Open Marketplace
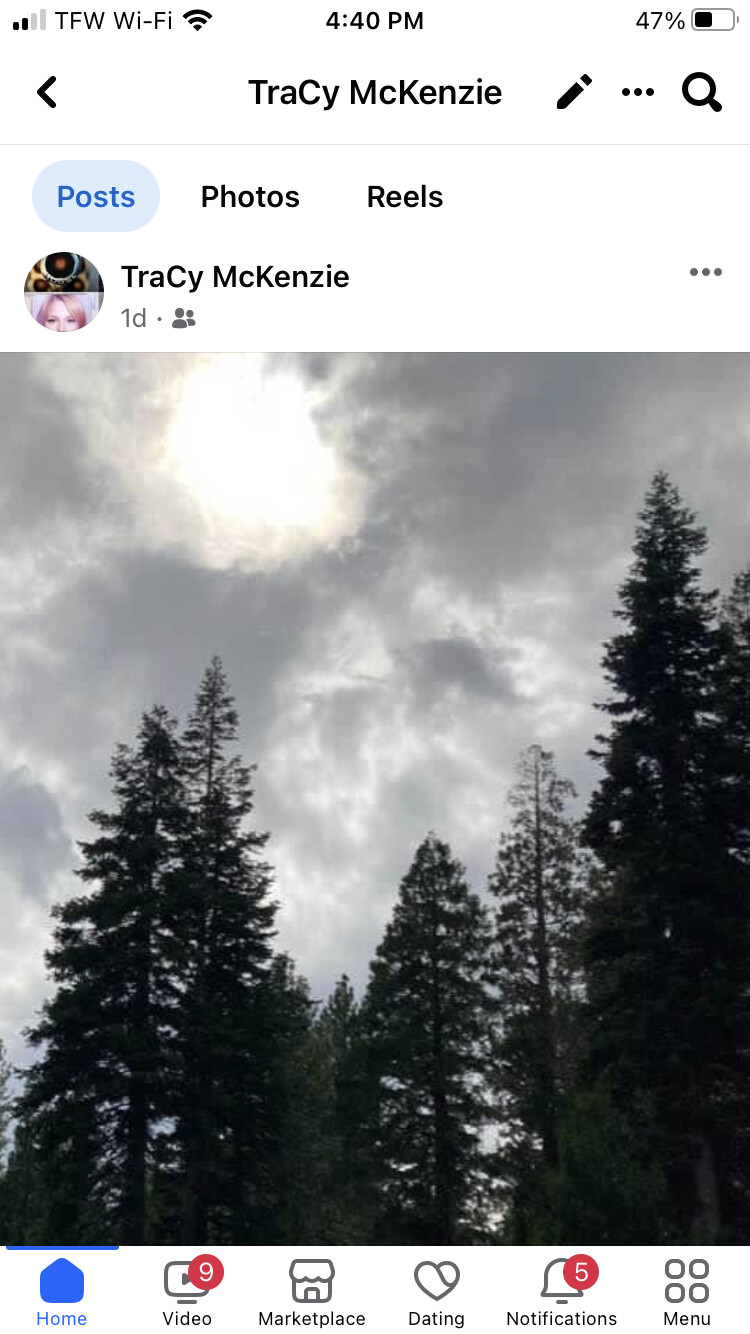This screenshot has height=1334, width=750. coord(312,1292)
